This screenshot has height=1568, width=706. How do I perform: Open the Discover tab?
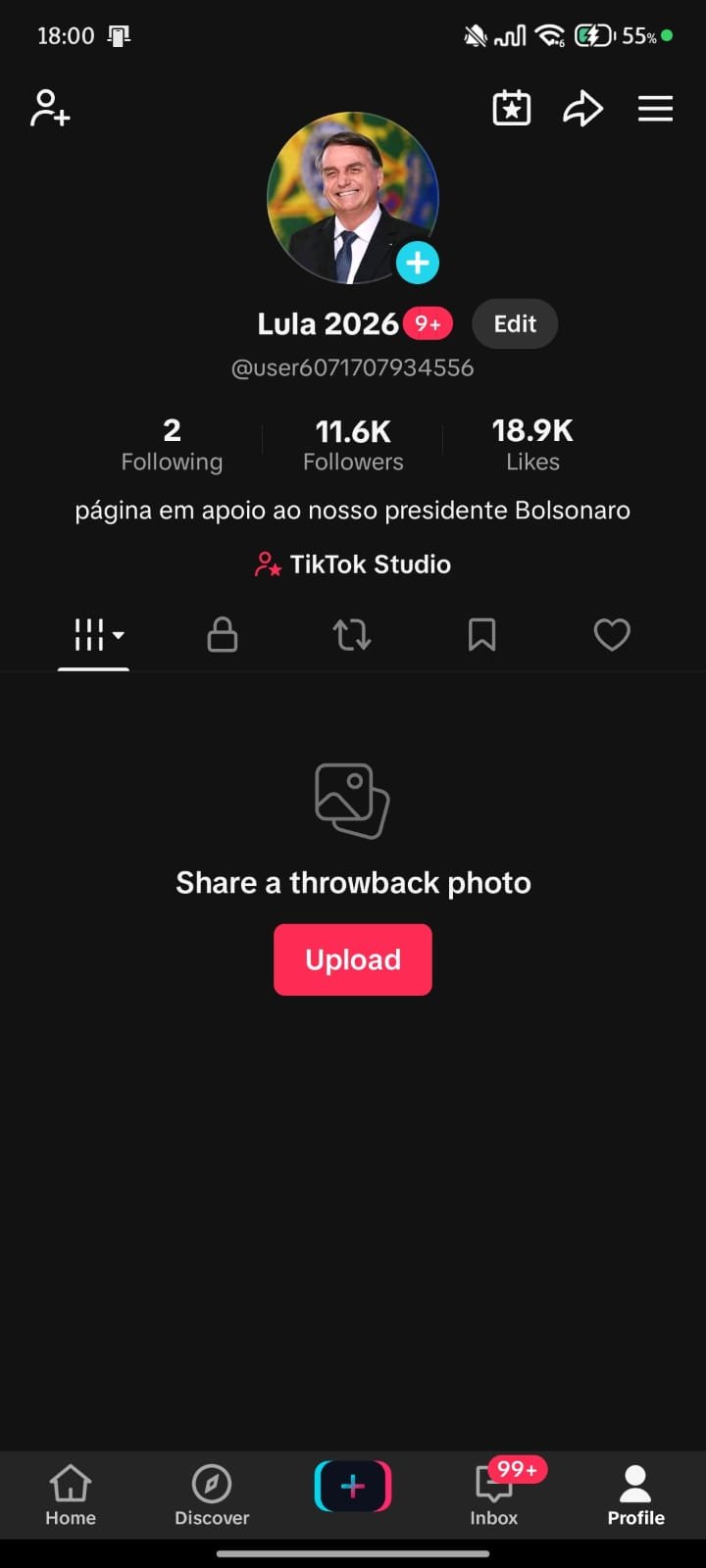212,1495
